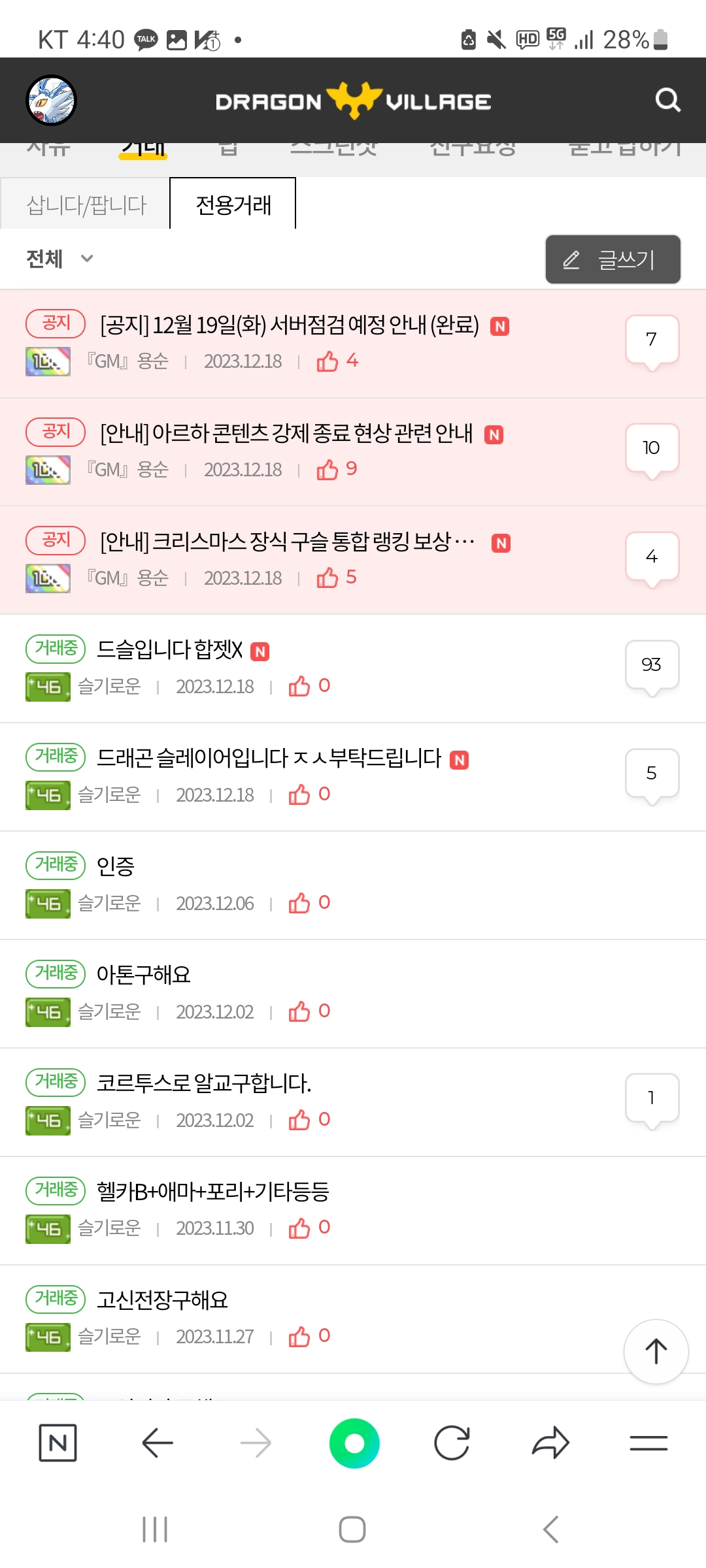Open the post 헬카B+애마+포리+기타등등

[x=212, y=1192]
